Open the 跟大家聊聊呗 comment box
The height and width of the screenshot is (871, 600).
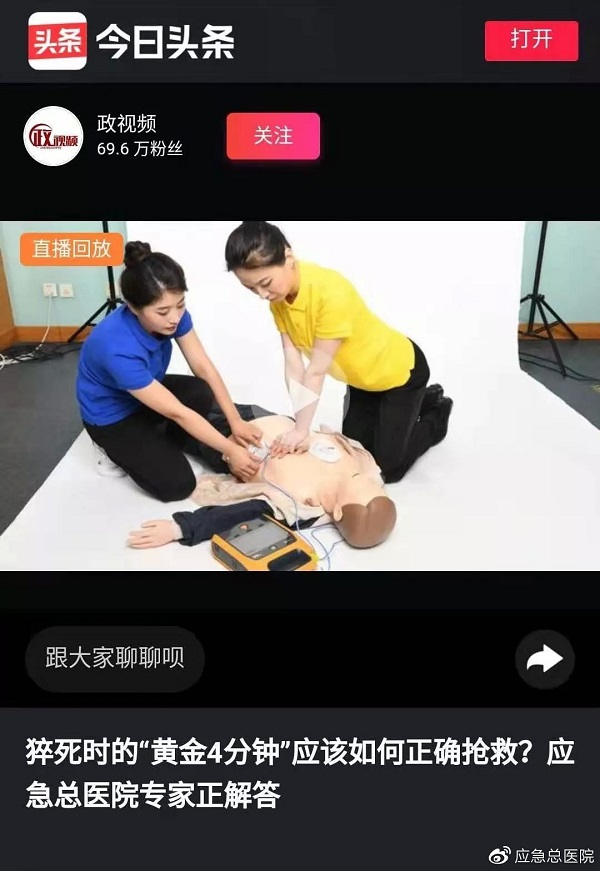pos(114,659)
